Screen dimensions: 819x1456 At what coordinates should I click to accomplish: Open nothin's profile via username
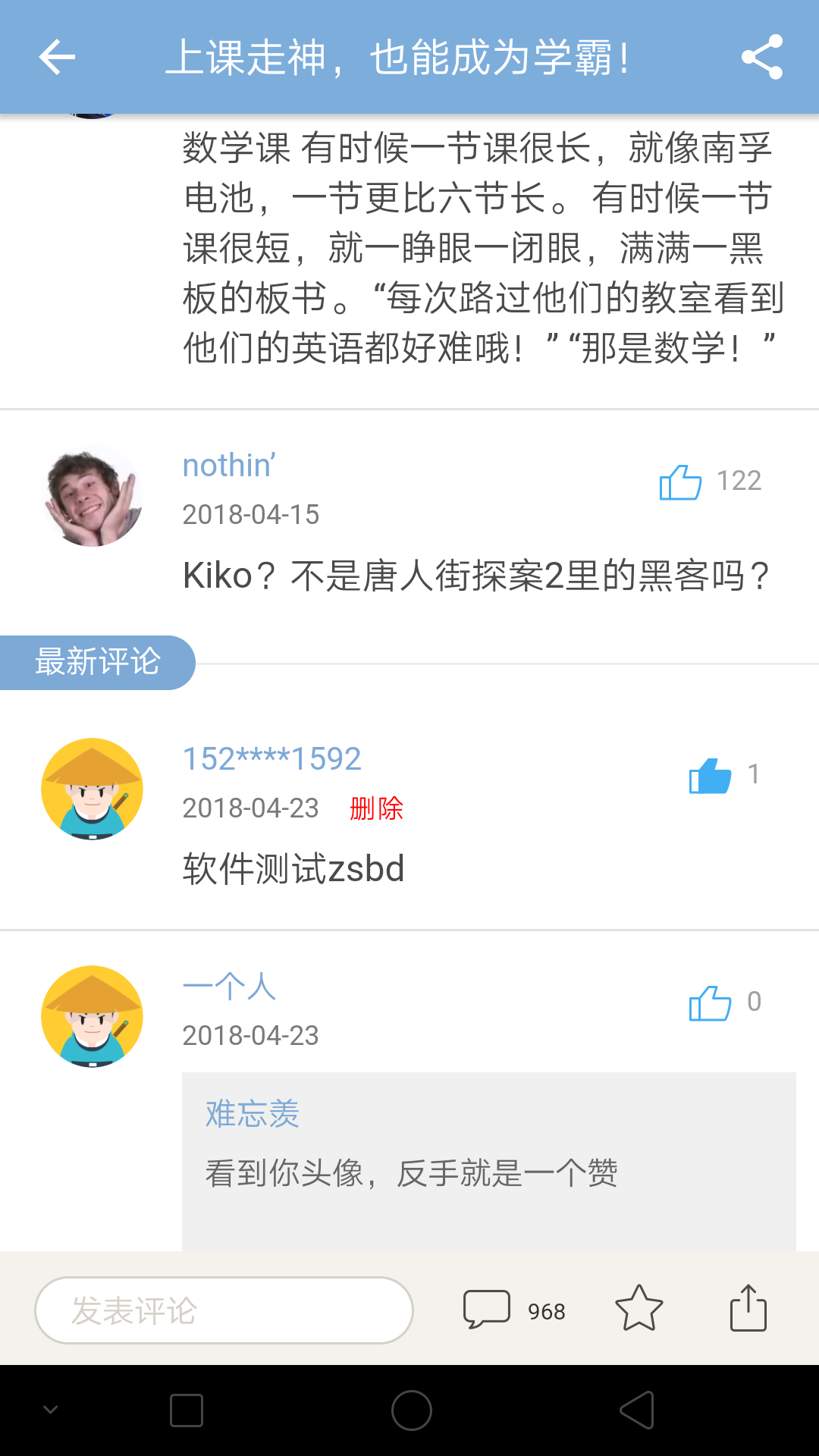tap(229, 466)
